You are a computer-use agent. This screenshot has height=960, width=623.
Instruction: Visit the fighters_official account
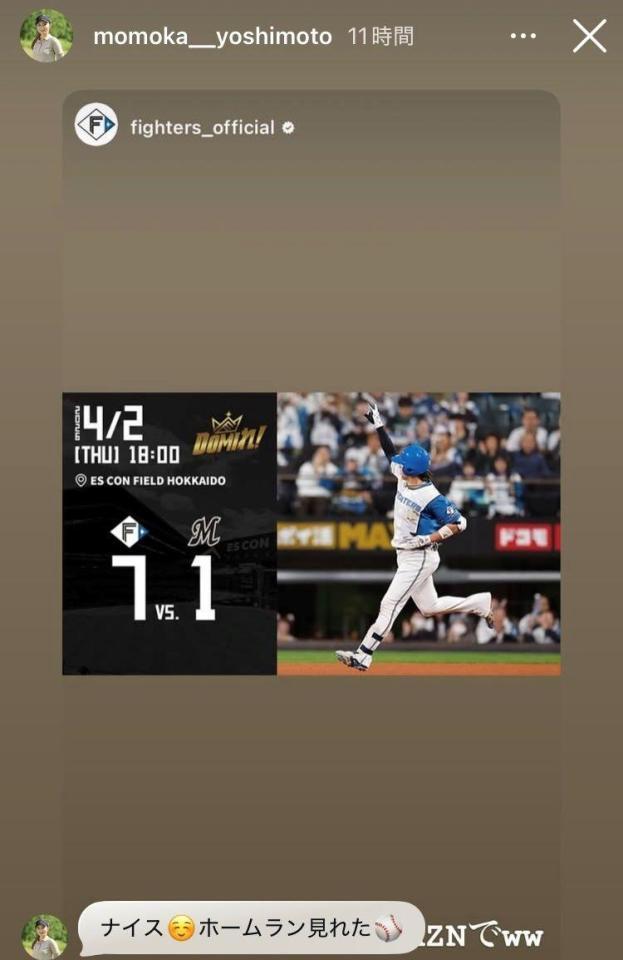point(202,127)
